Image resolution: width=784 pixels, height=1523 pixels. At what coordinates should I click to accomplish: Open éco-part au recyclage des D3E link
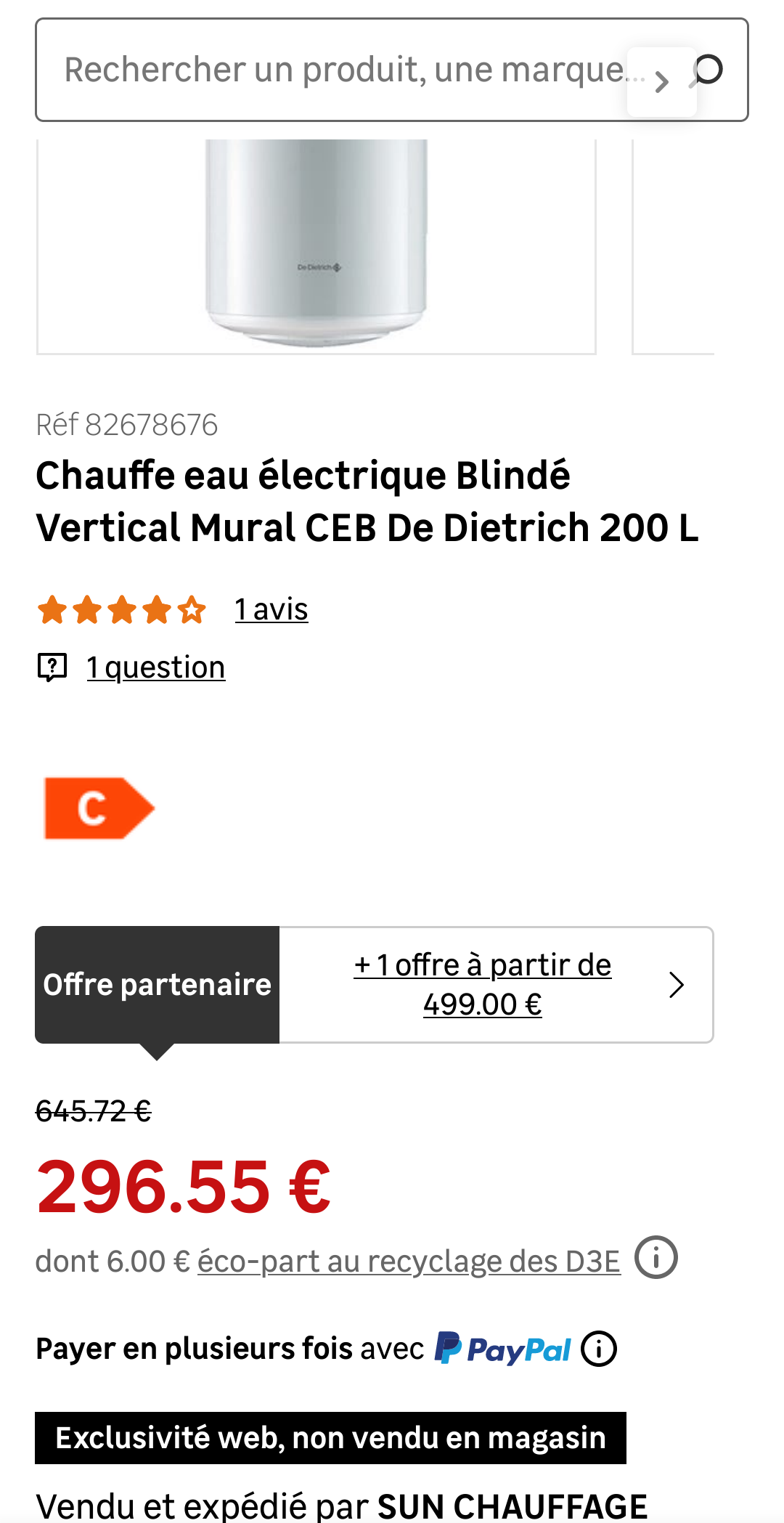click(409, 1262)
